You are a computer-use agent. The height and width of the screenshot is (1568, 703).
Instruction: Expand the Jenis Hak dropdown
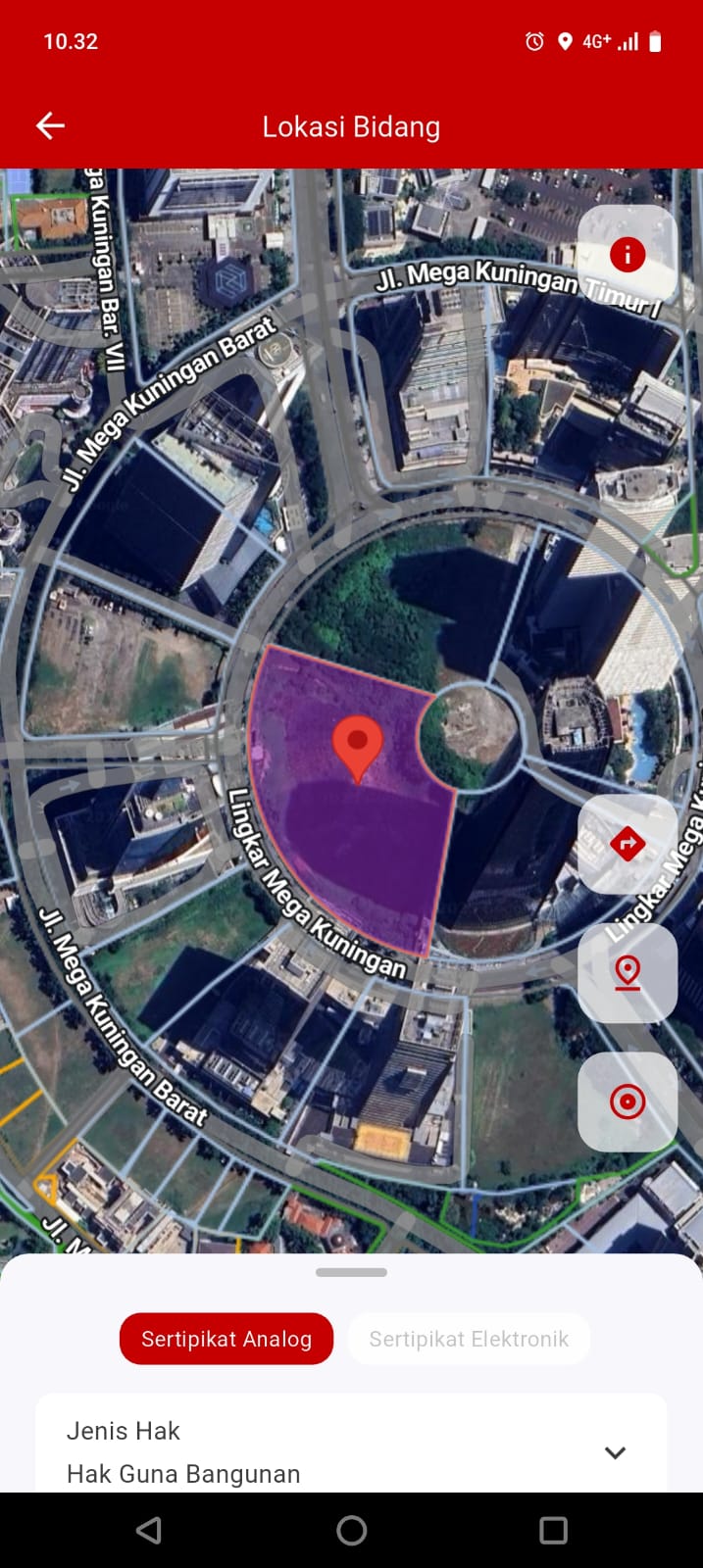615,1452
